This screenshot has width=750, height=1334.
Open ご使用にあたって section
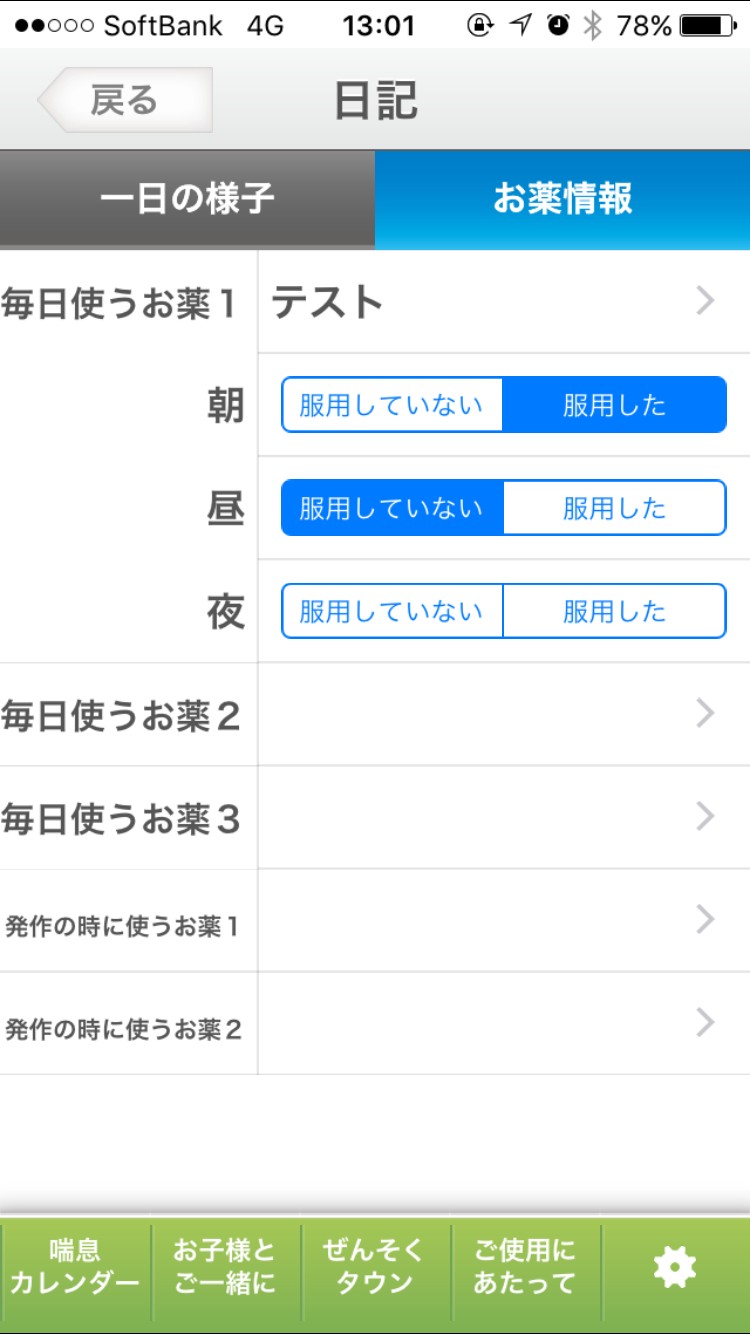(525, 1268)
